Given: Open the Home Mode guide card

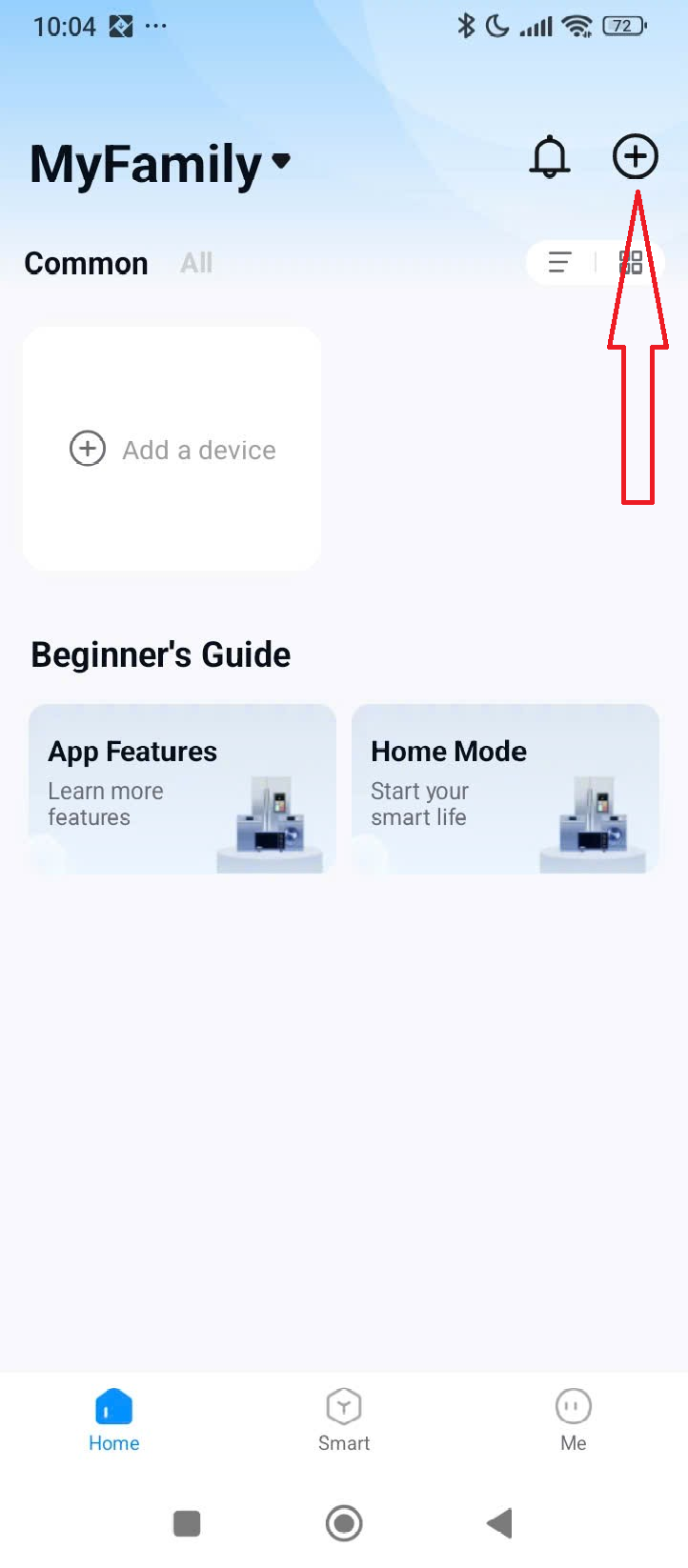Looking at the screenshot, I should pyautogui.click(x=505, y=789).
